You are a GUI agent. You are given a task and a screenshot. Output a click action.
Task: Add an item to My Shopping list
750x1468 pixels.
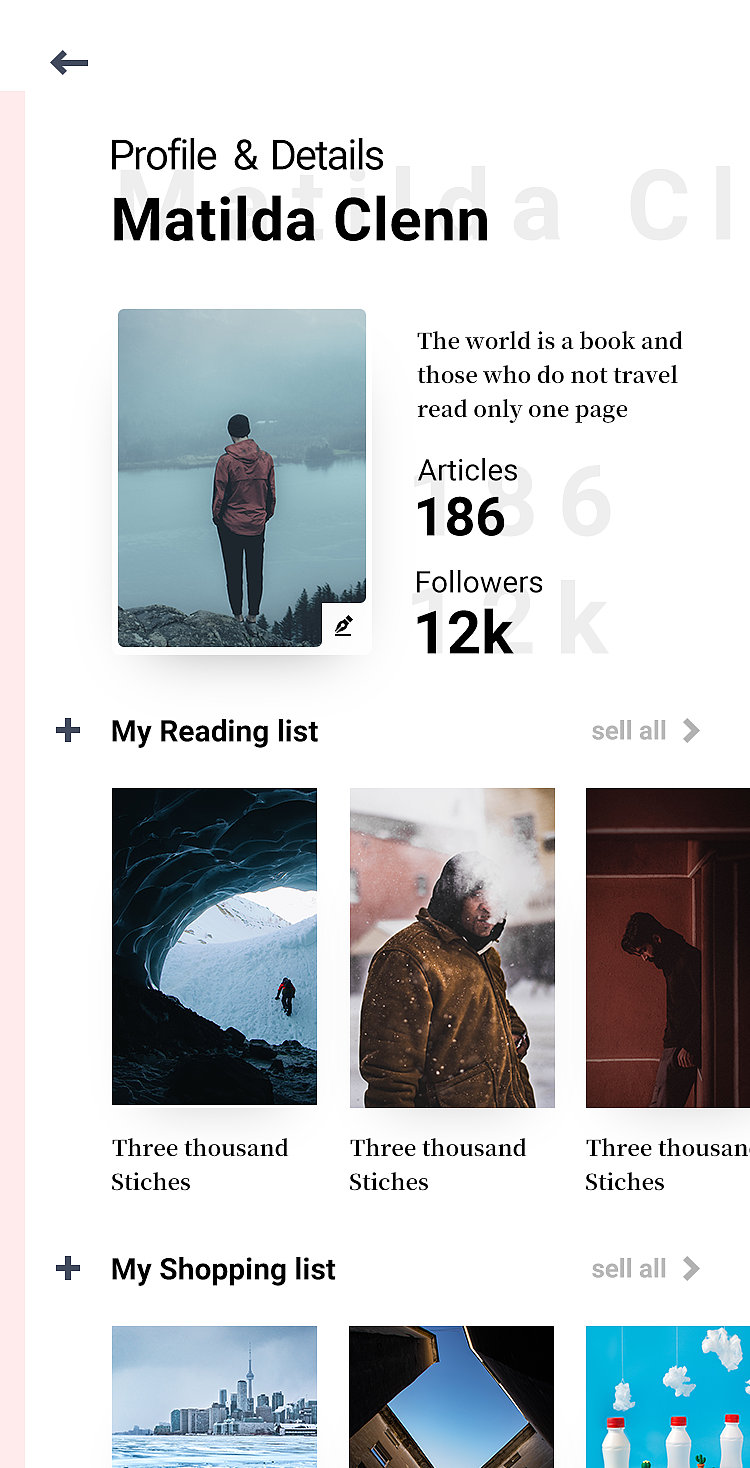tap(68, 1269)
